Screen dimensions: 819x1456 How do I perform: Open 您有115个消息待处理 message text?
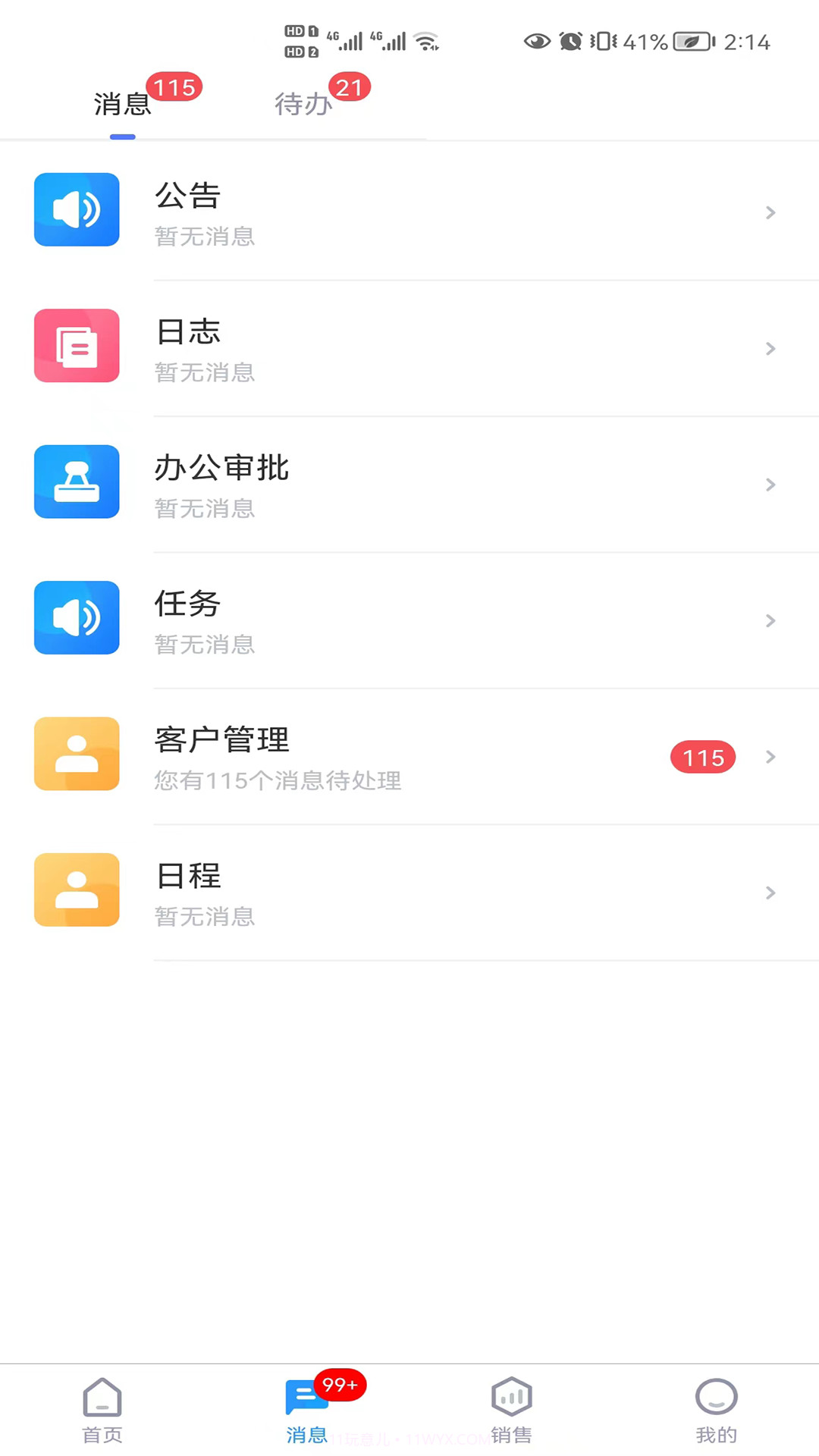tap(278, 781)
